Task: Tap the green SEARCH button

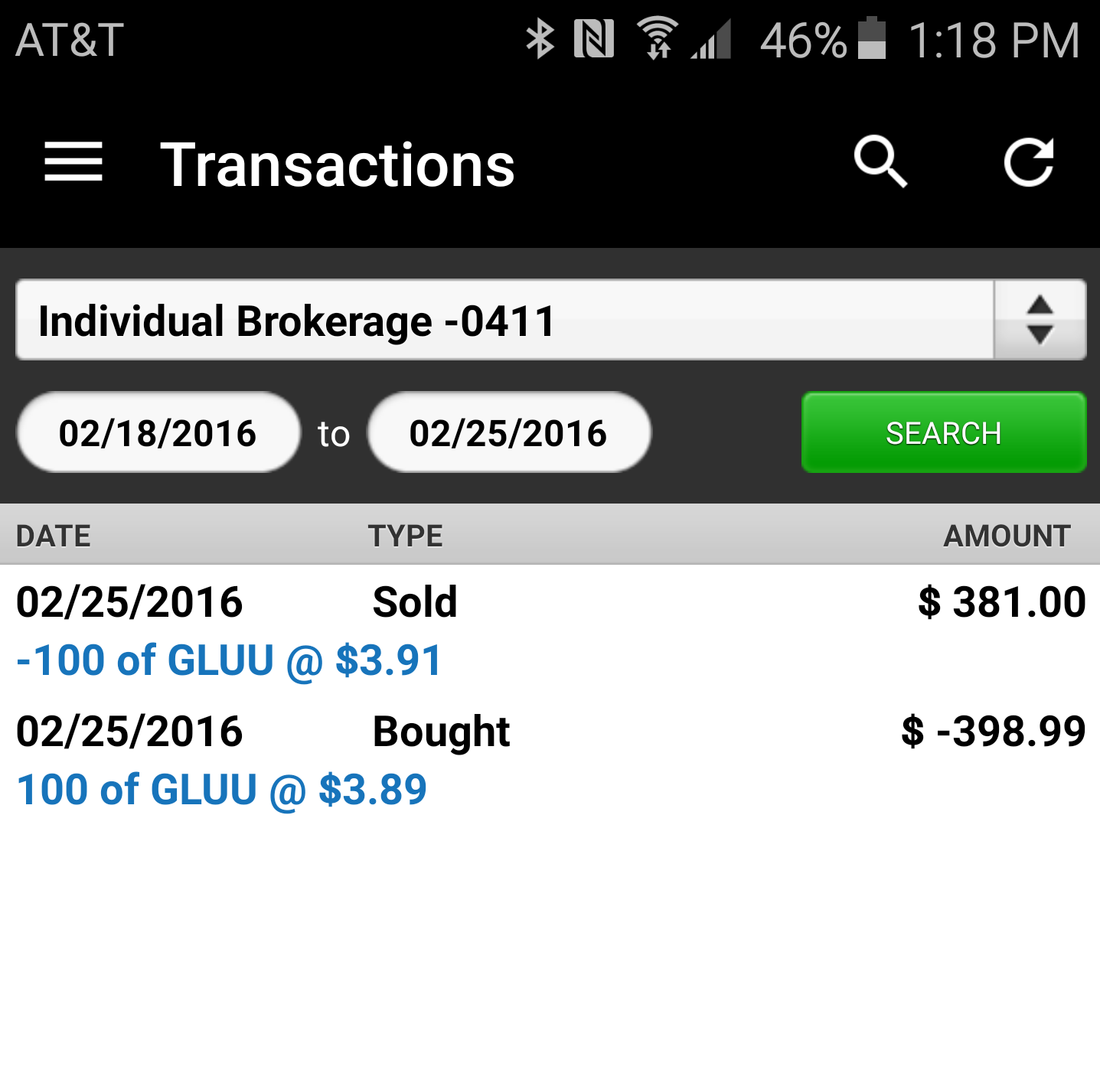Action: (x=943, y=433)
